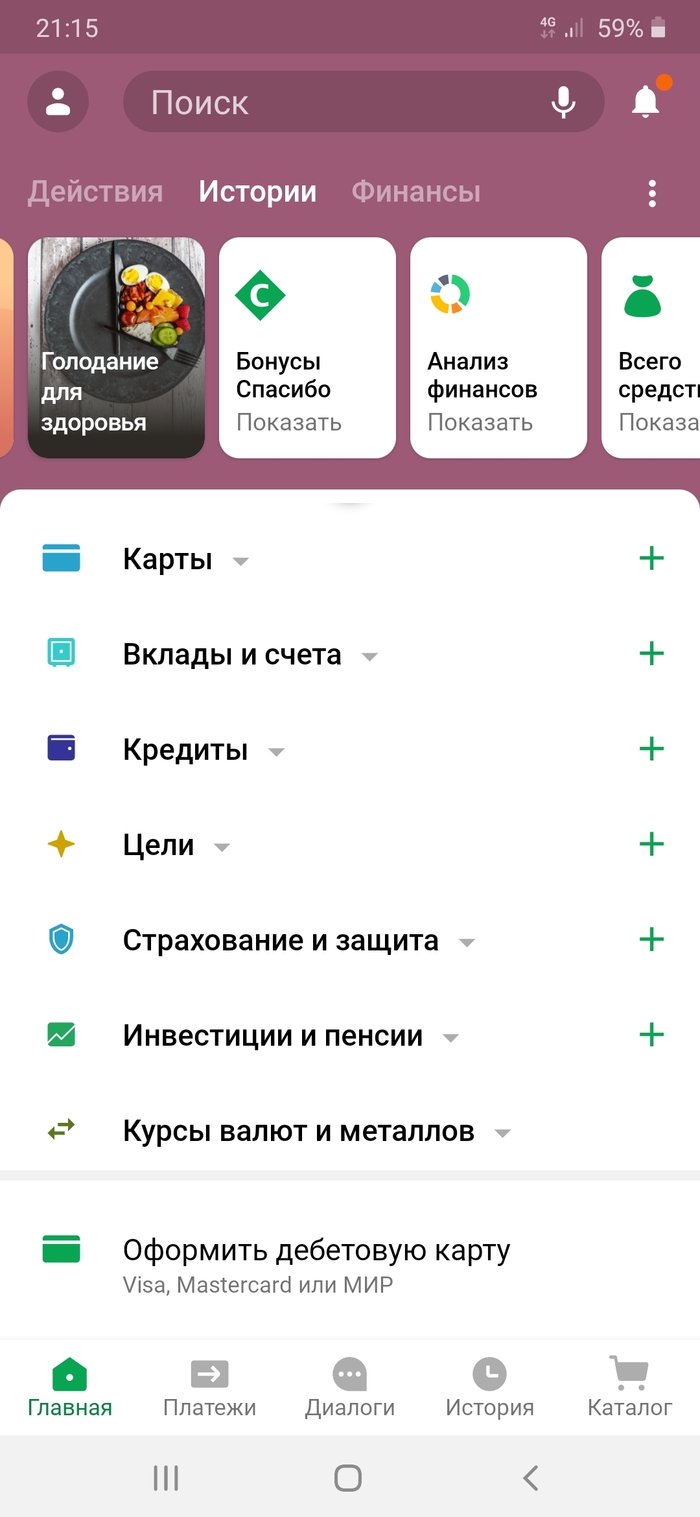Open the Каталог tab

630,1387
